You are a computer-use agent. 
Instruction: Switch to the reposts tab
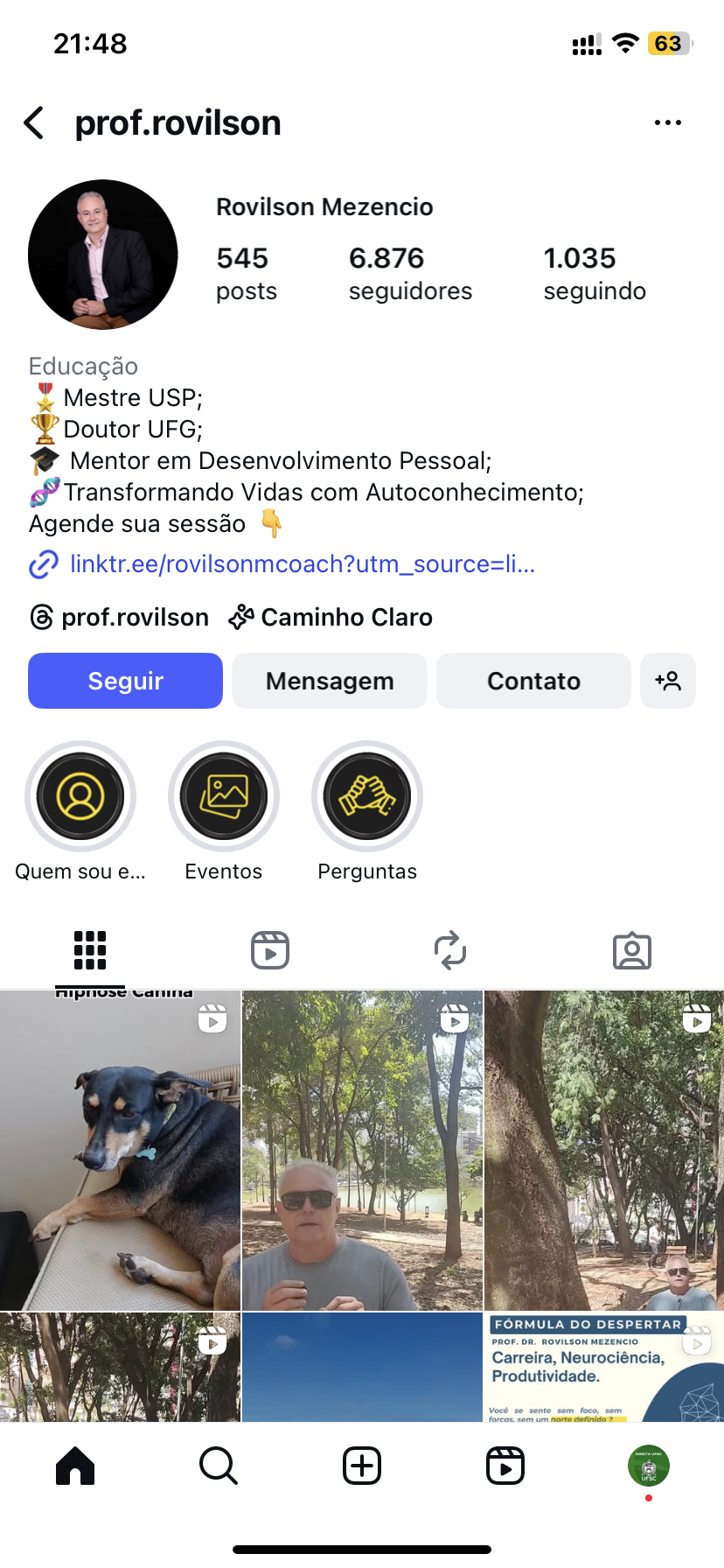(450, 950)
